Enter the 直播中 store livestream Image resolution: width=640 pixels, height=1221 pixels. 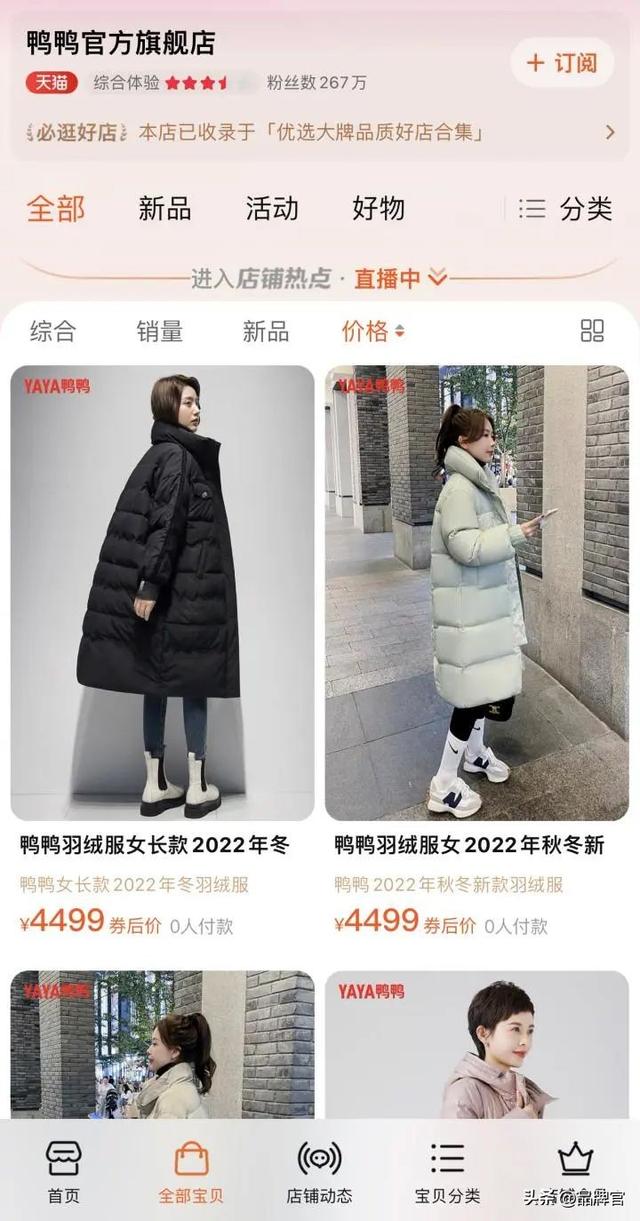(400, 279)
